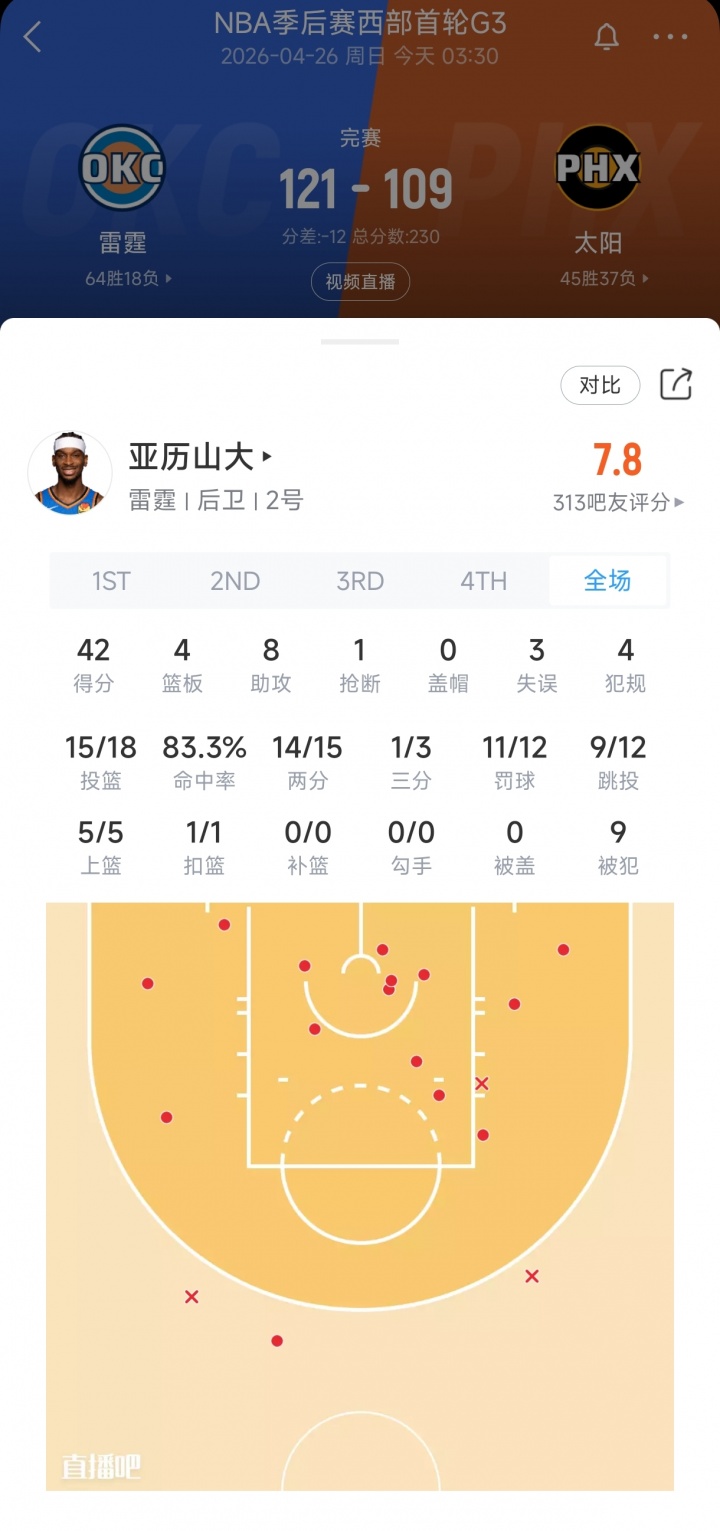720x1531 pixels.
Task: Open the three-dot overflow menu
Action: pos(669,37)
